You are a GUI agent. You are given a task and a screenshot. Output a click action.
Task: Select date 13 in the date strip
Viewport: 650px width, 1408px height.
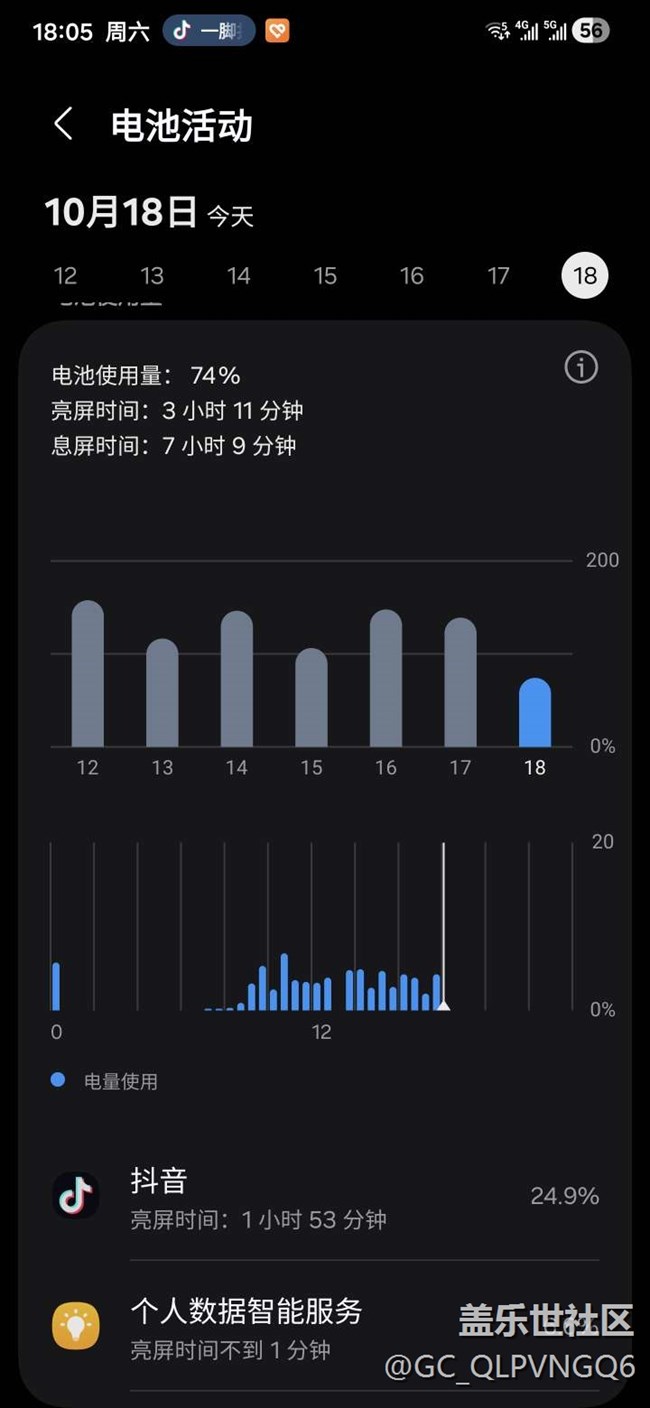click(x=152, y=276)
